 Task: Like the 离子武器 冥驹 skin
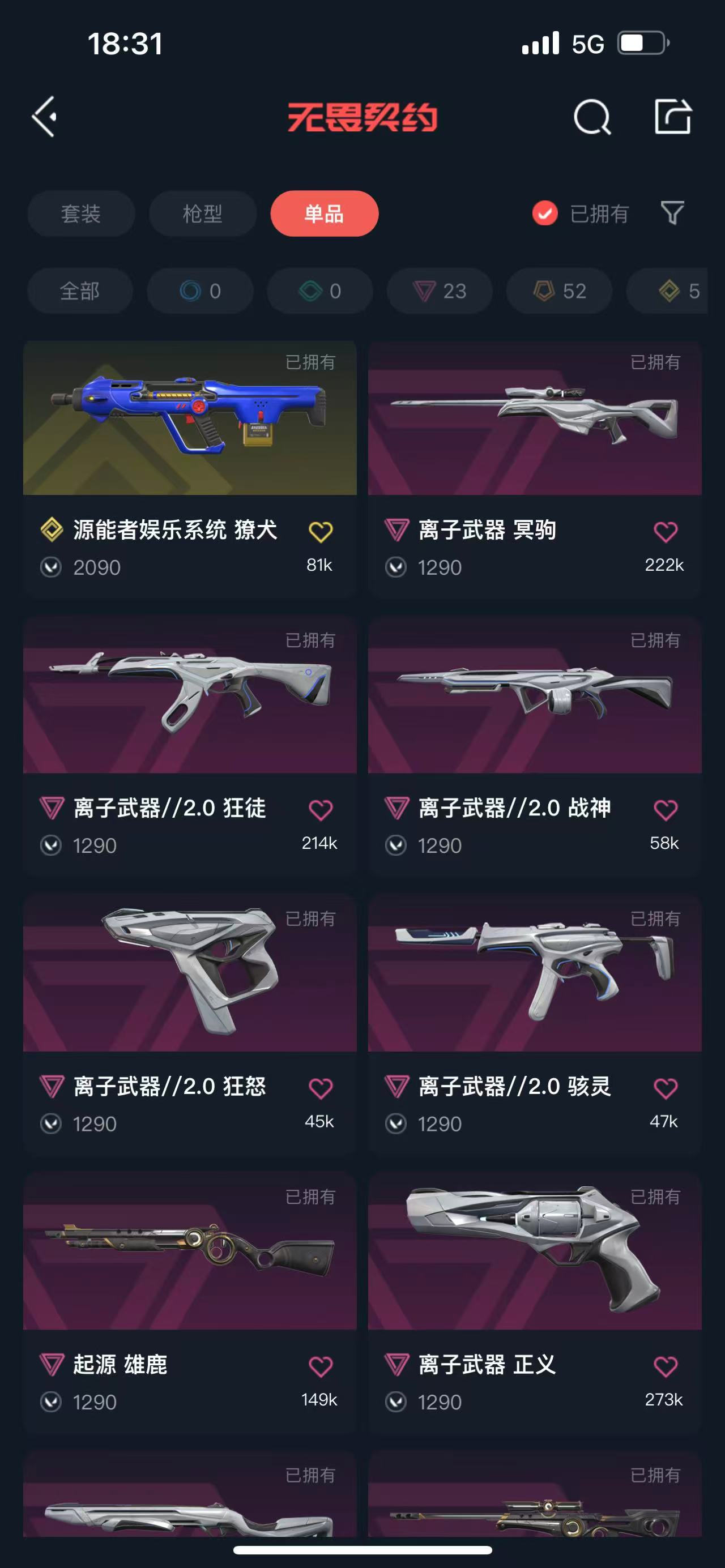pos(665,532)
